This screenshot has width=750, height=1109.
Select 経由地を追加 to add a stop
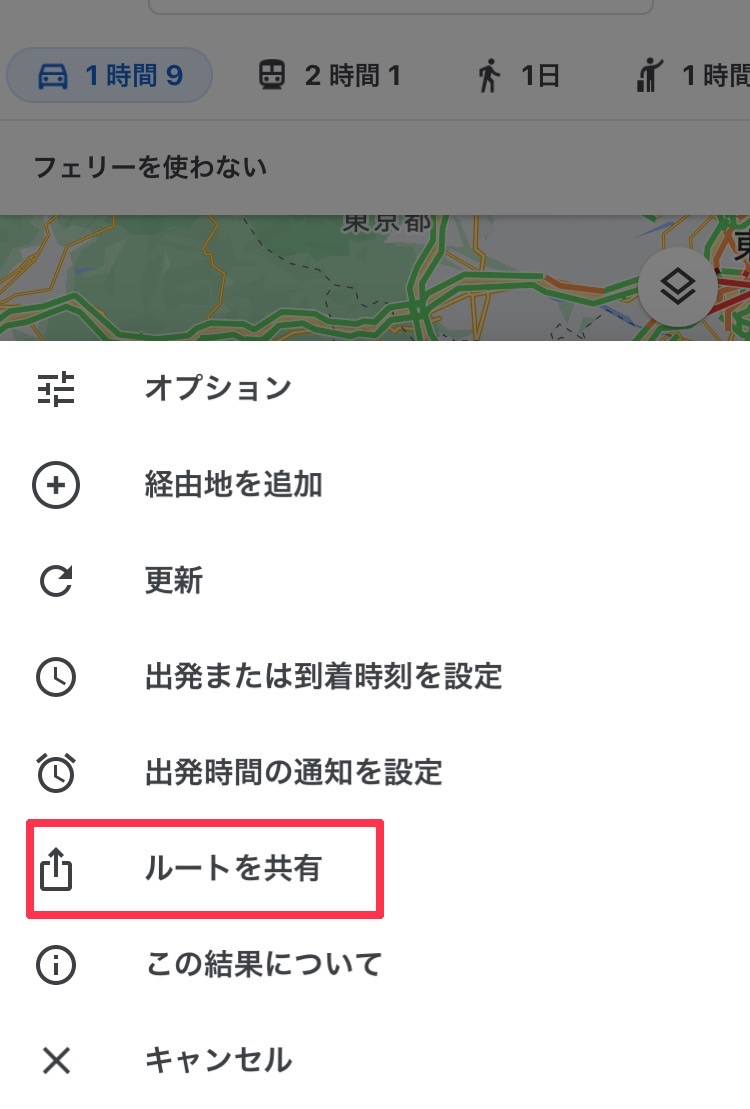tap(232, 485)
